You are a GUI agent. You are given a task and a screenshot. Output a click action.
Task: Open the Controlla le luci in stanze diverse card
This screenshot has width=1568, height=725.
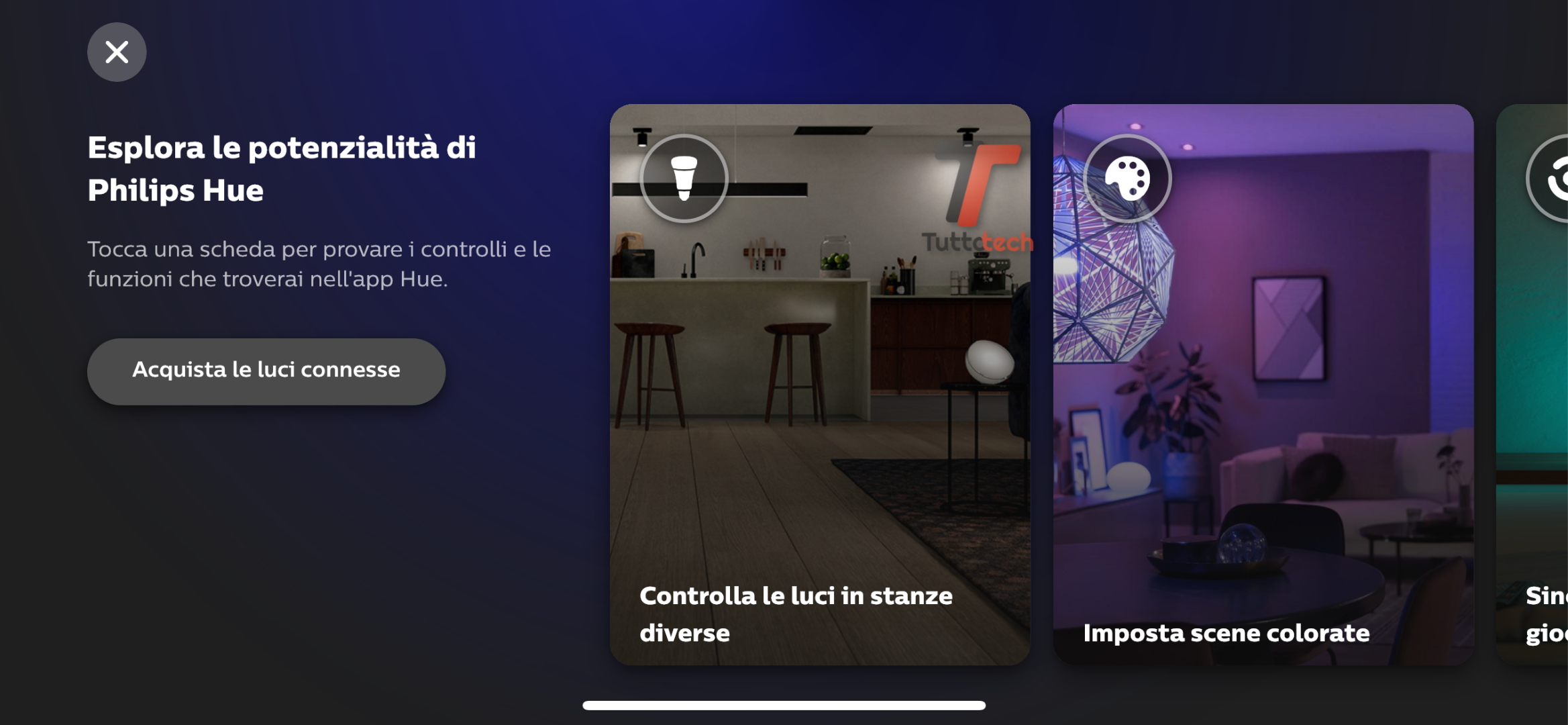click(820, 385)
